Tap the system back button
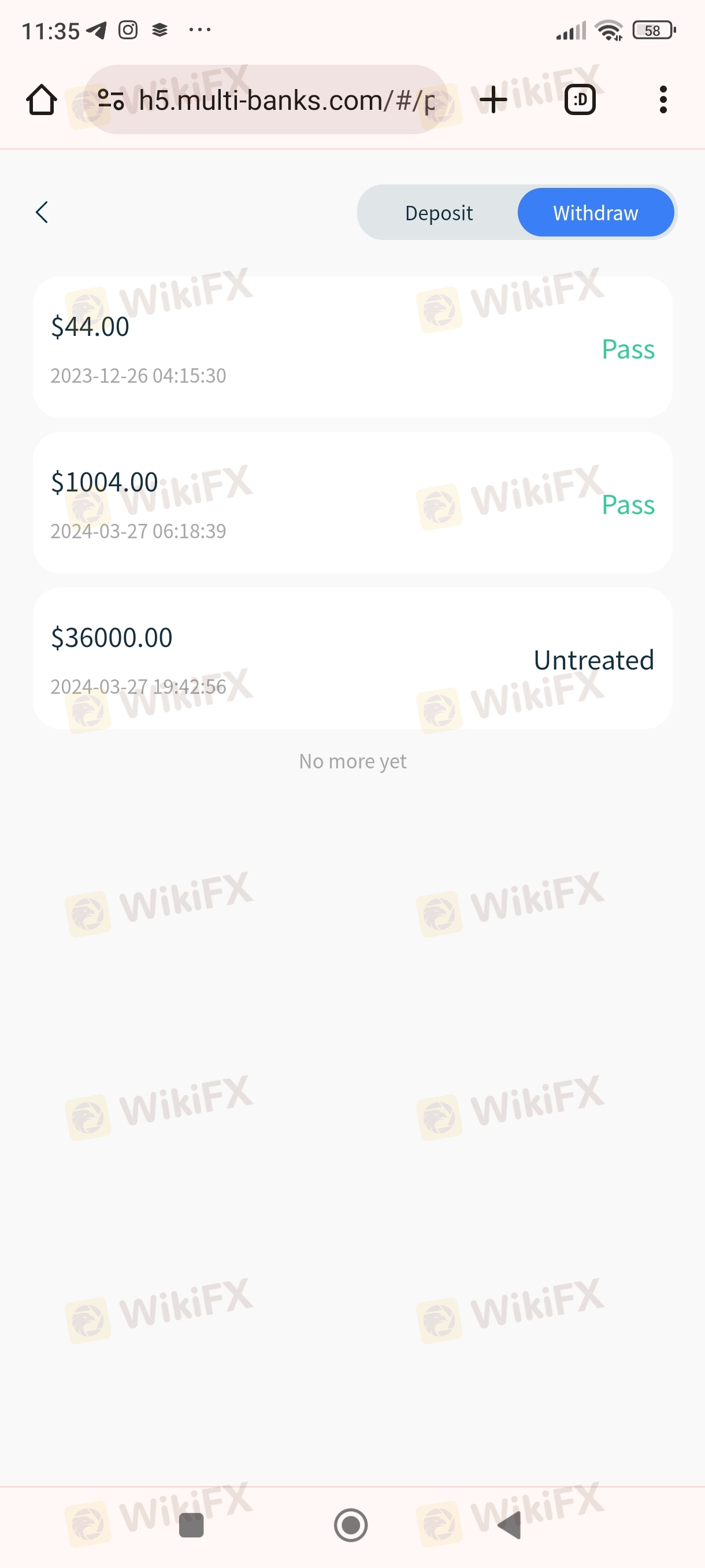 (x=510, y=1525)
